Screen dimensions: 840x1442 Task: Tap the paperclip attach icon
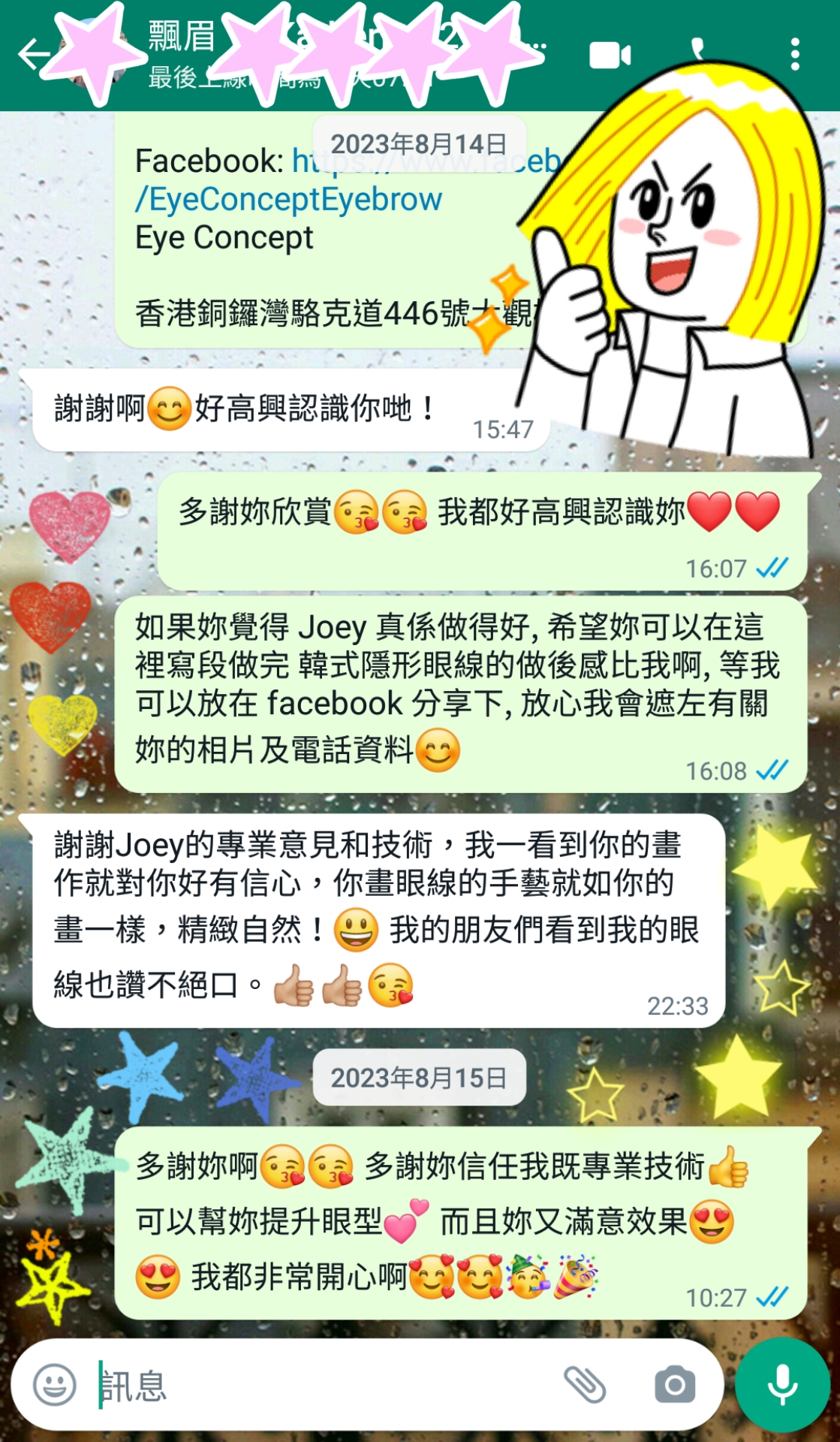[585, 1384]
